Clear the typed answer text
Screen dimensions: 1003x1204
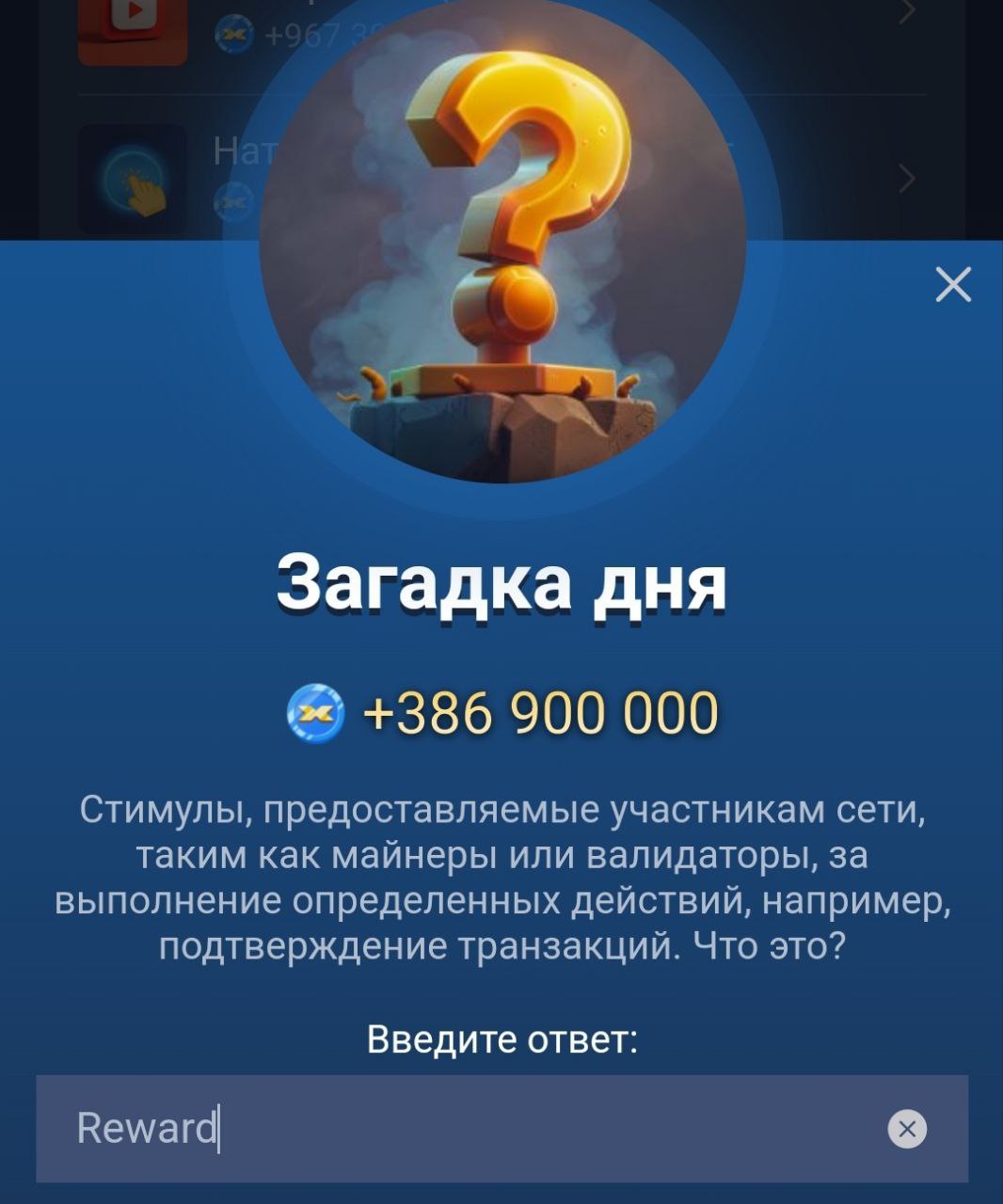pyautogui.click(x=907, y=1129)
